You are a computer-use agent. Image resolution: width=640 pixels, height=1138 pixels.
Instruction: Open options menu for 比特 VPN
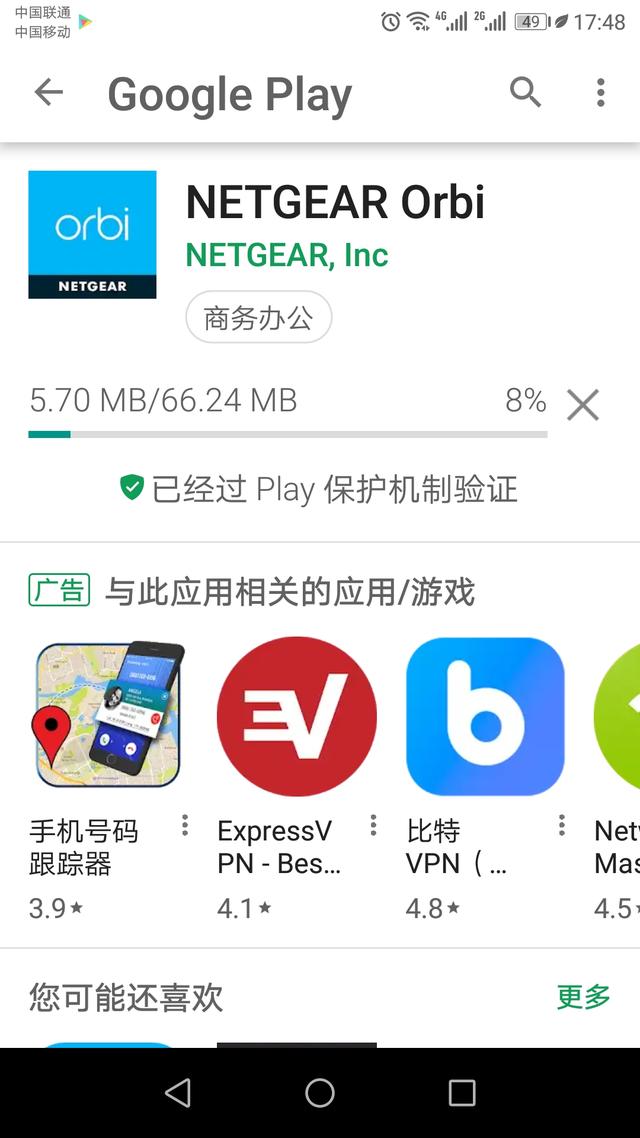[x=561, y=826]
